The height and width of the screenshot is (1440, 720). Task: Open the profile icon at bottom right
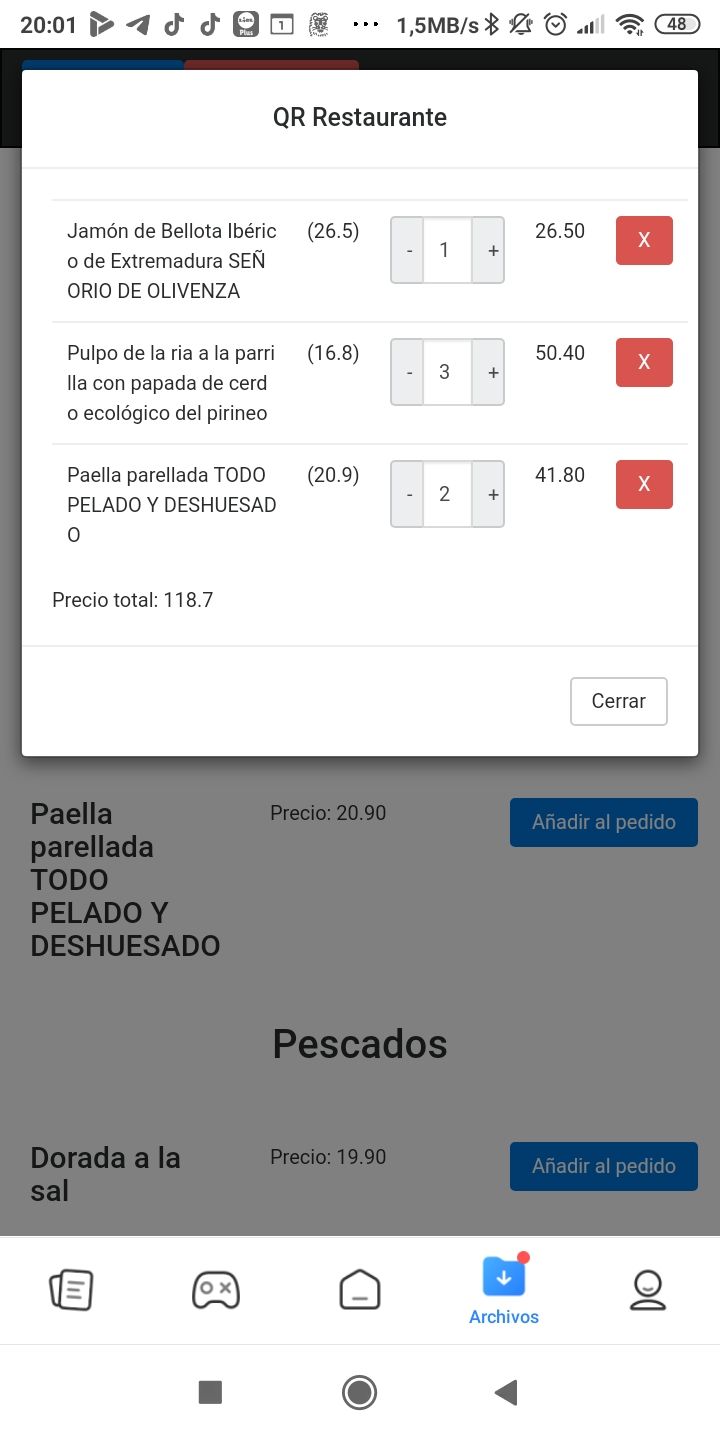pyautogui.click(x=648, y=1289)
